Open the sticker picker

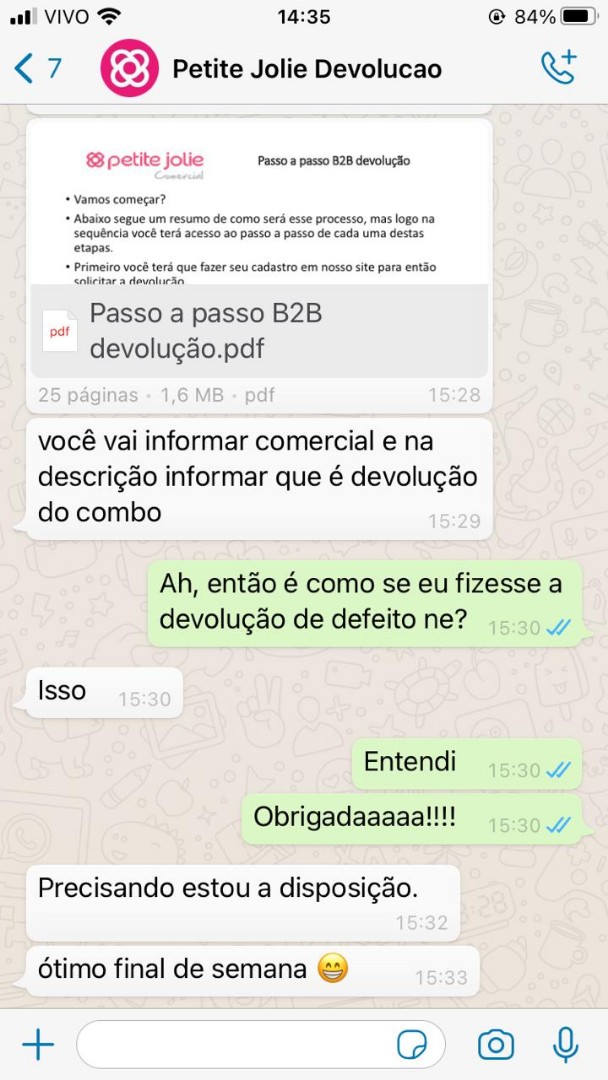412,1045
